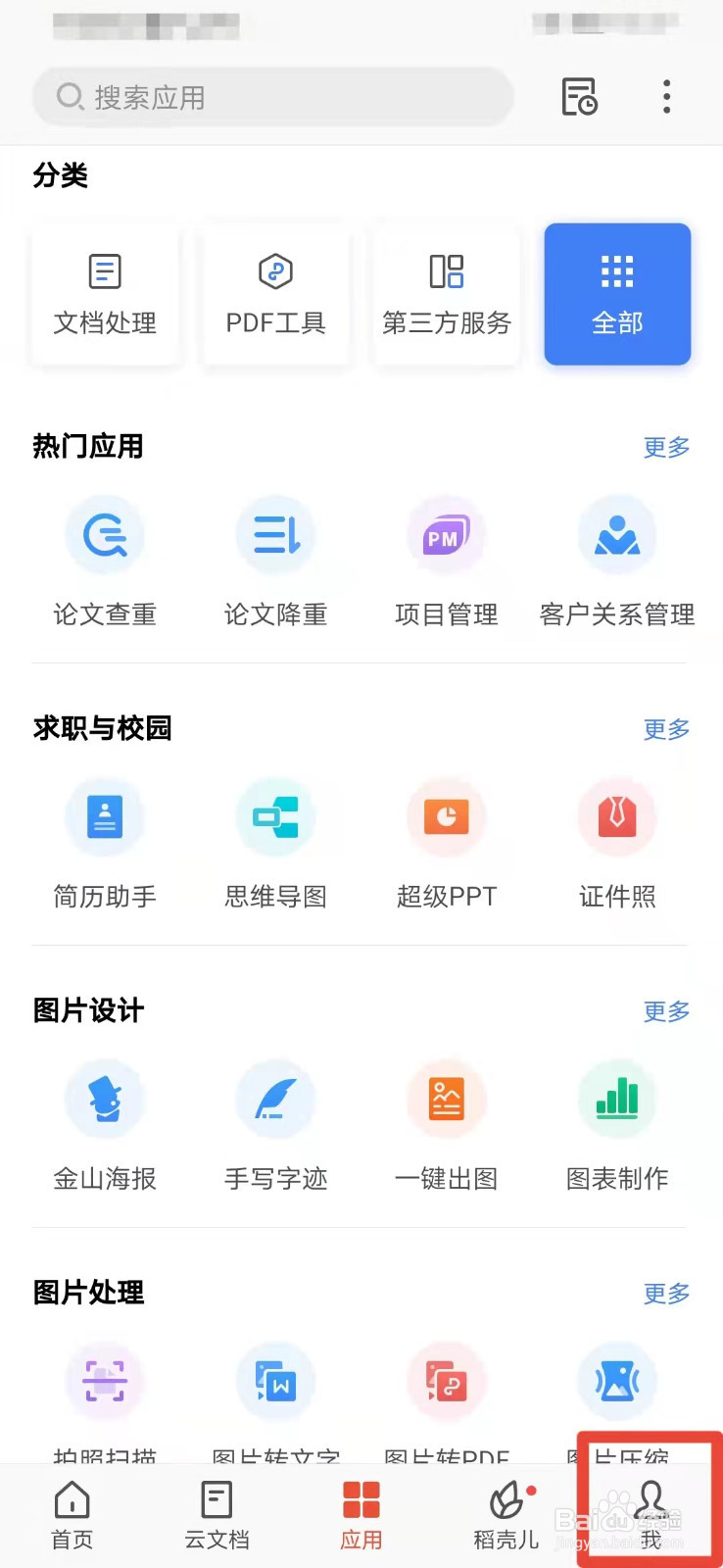Tap 更多 next to 求职与校园
The height and width of the screenshot is (1568, 723).
(666, 729)
